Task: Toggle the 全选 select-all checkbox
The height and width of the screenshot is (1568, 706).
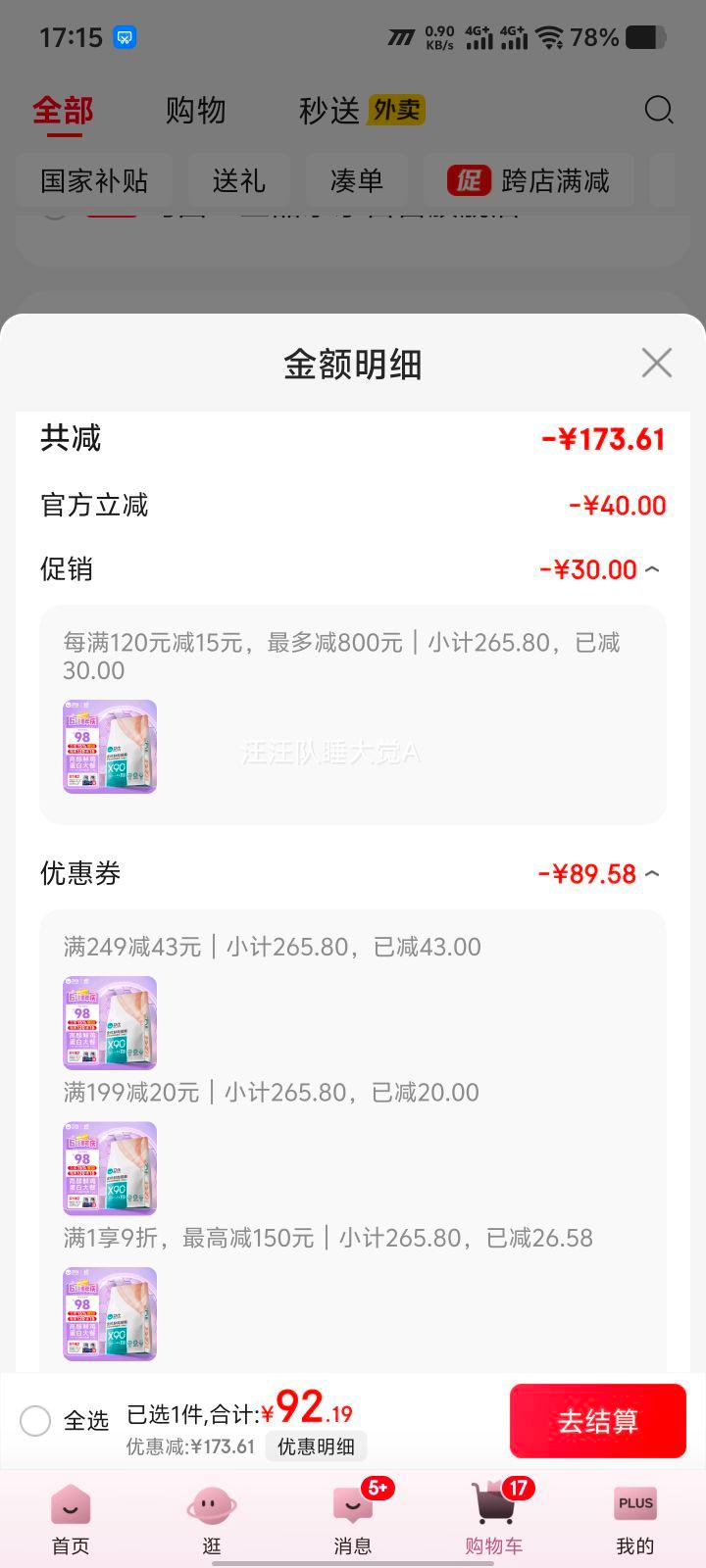Action: click(35, 1421)
